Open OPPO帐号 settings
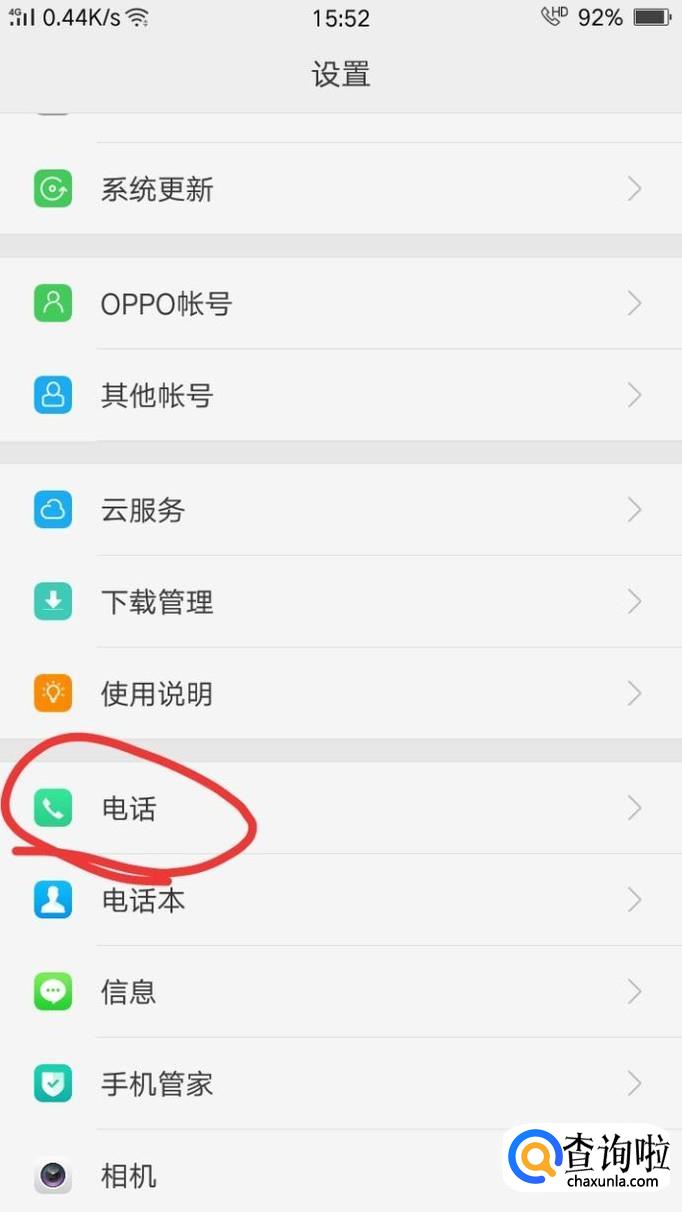The width and height of the screenshot is (682, 1212). (x=341, y=303)
